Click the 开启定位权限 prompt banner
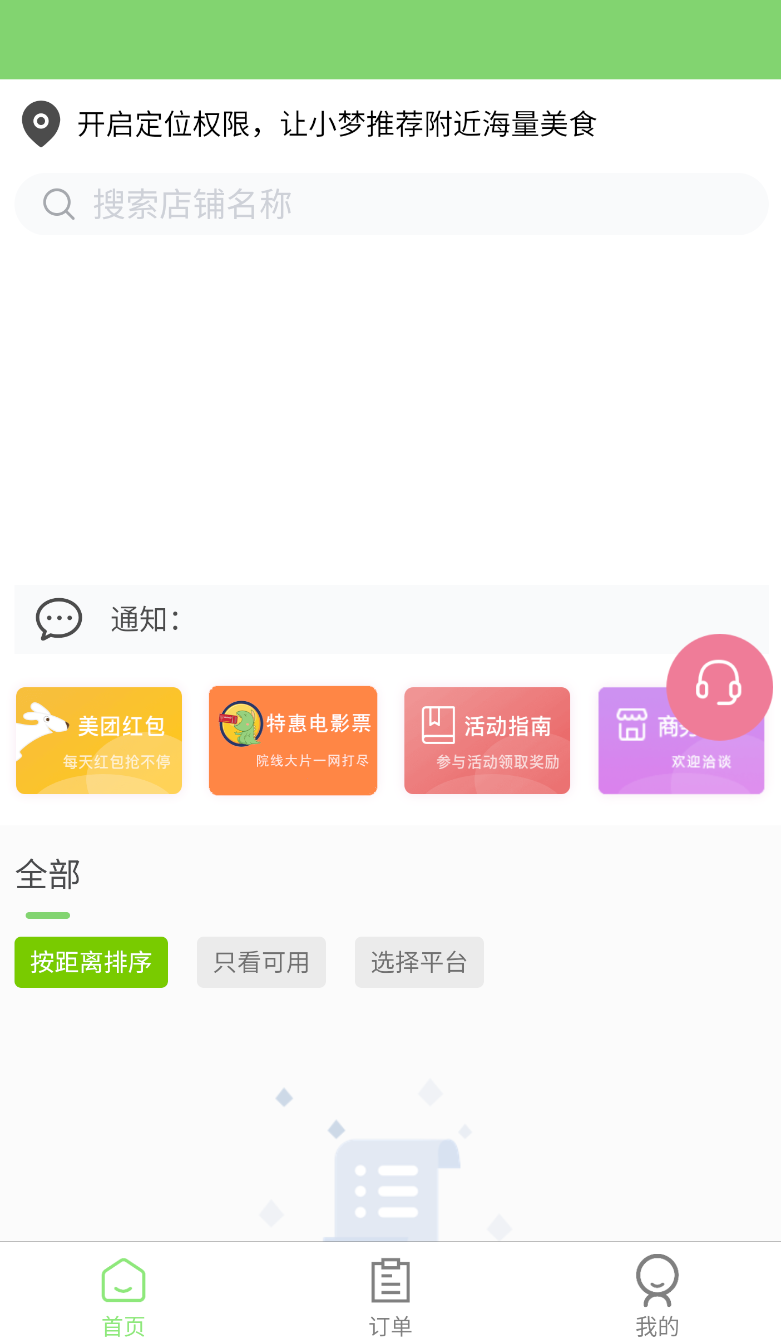Image resolution: width=781 pixels, height=1341 pixels. tap(336, 125)
